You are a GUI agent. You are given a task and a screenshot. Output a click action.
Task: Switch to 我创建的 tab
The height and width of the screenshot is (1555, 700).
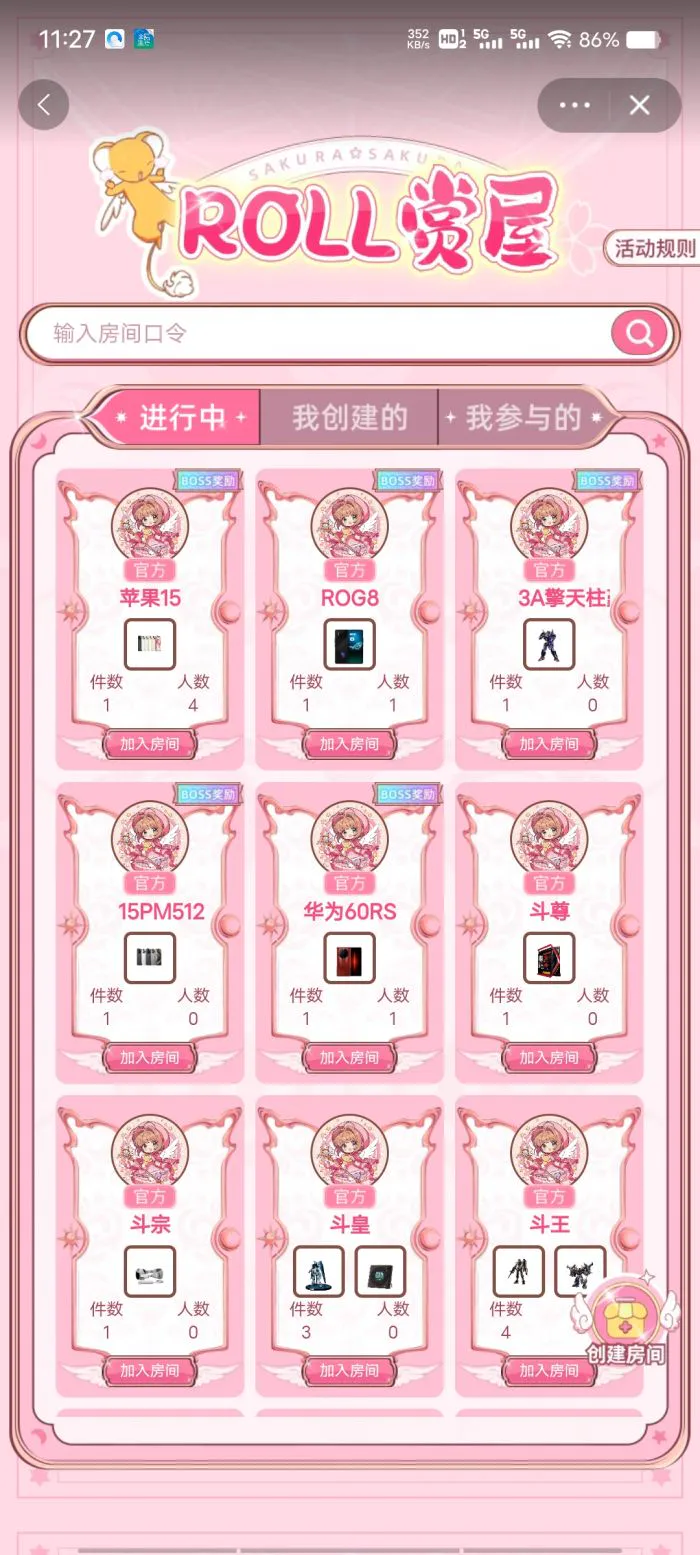pyautogui.click(x=349, y=417)
